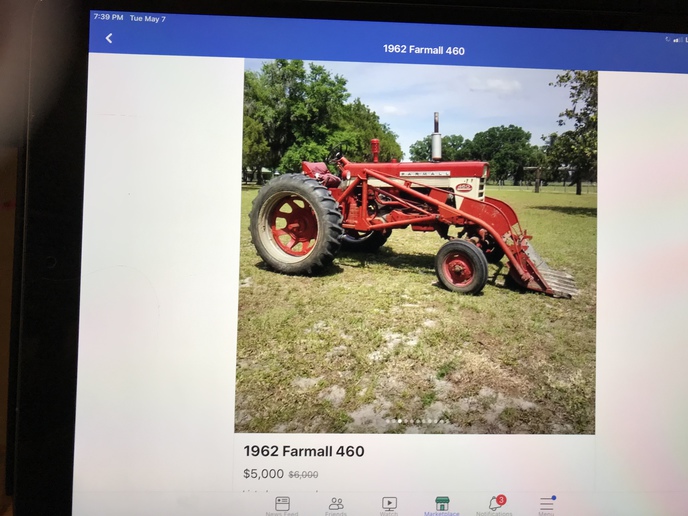Open the Menu tab

(546, 505)
